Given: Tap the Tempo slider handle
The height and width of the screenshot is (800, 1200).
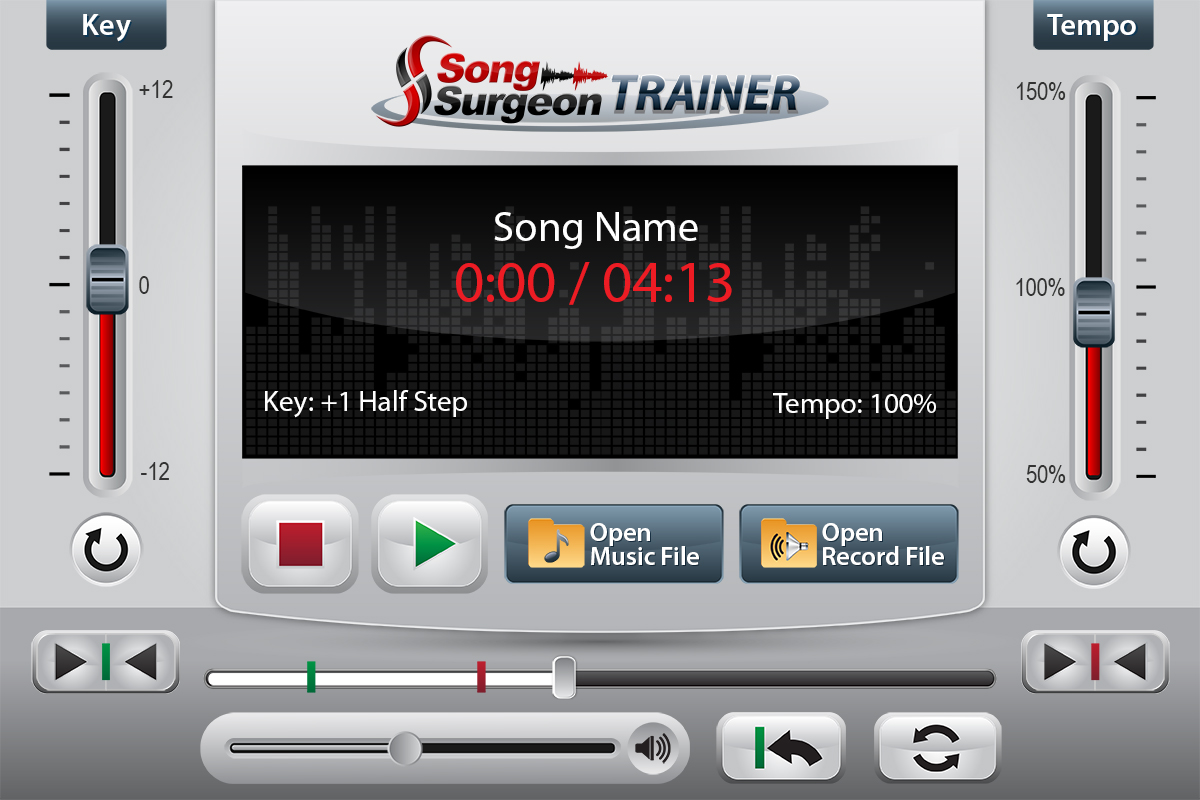Looking at the screenshot, I should pos(1094,312).
